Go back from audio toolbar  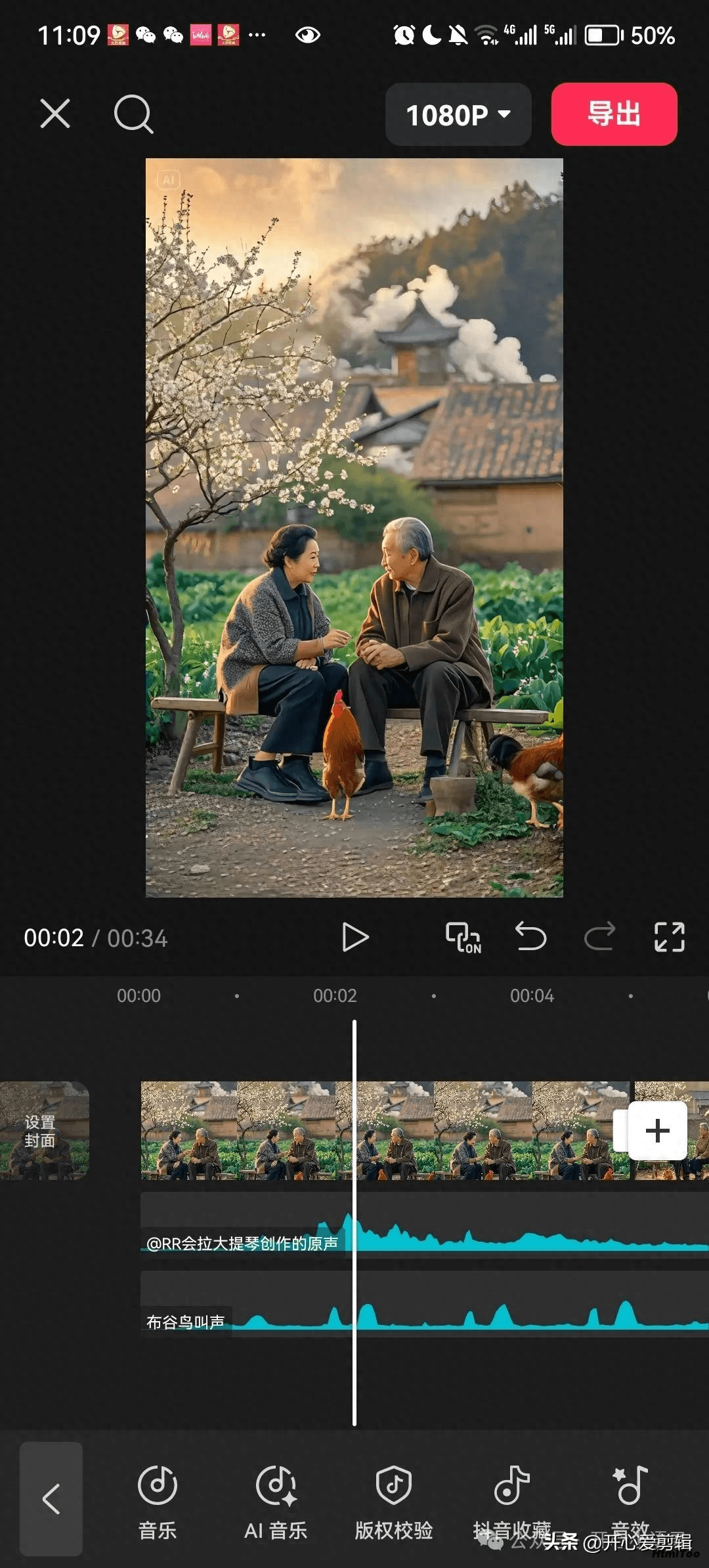click(51, 1499)
